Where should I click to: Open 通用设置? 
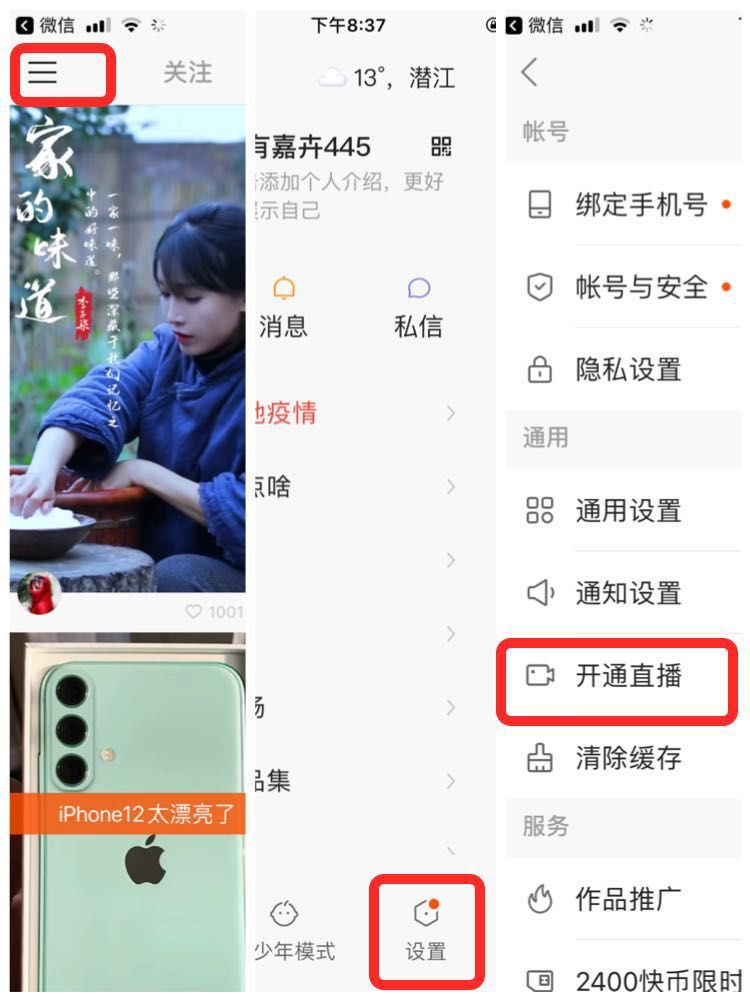(x=627, y=511)
